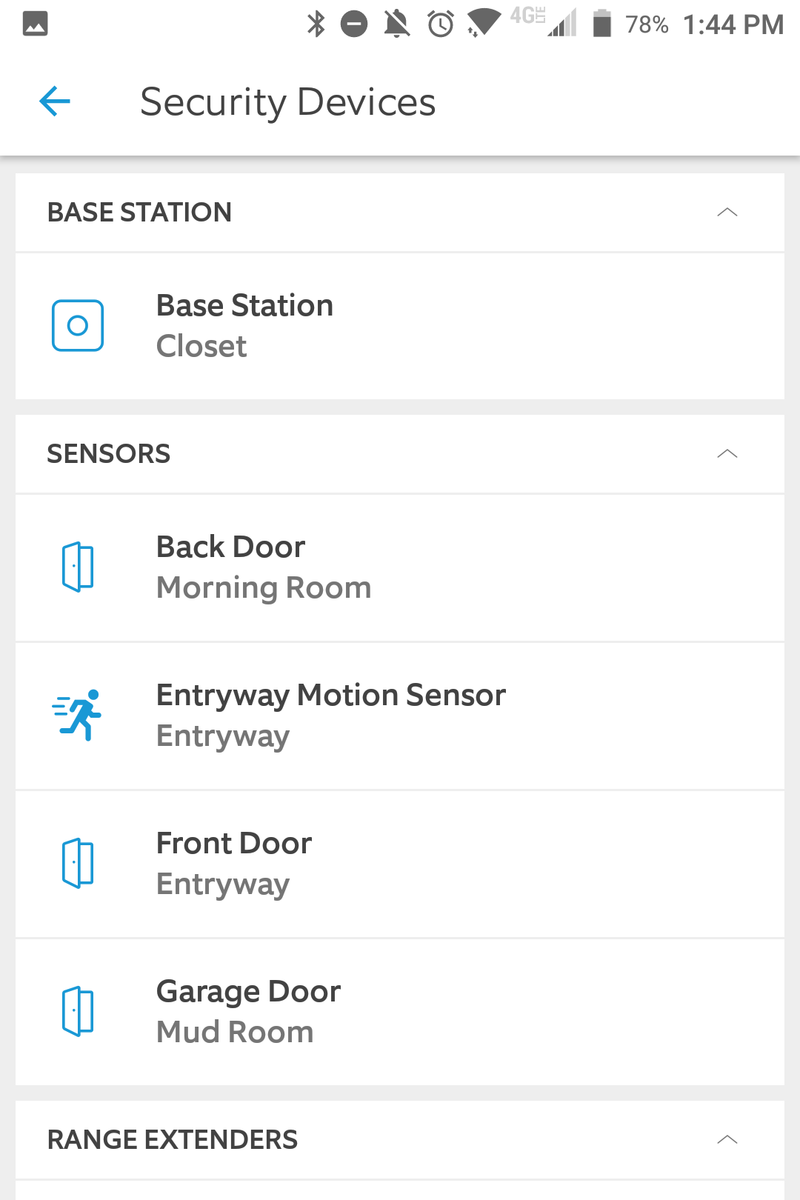
Task: Tap the Base Station device icon
Action: 77,325
